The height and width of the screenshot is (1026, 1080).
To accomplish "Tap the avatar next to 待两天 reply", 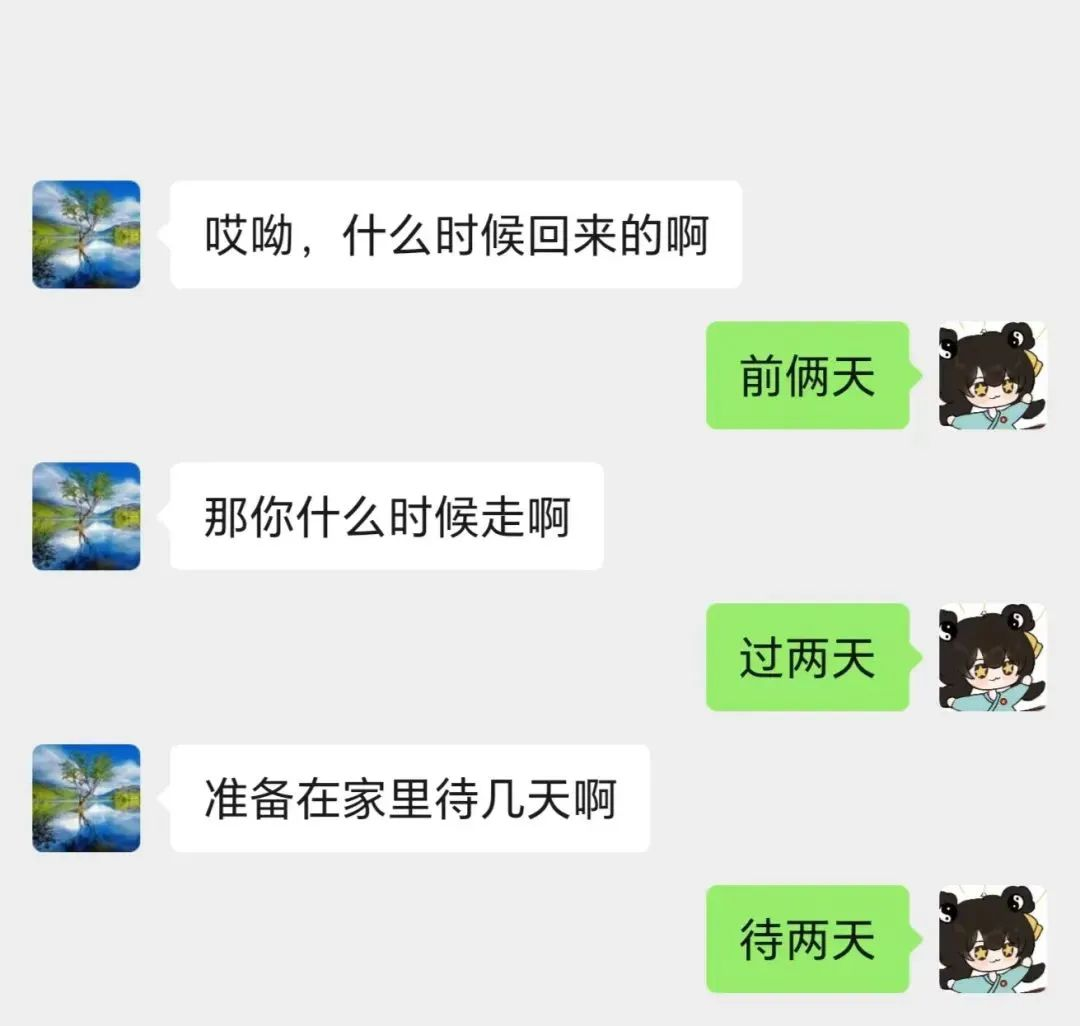I will [x=992, y=939].
